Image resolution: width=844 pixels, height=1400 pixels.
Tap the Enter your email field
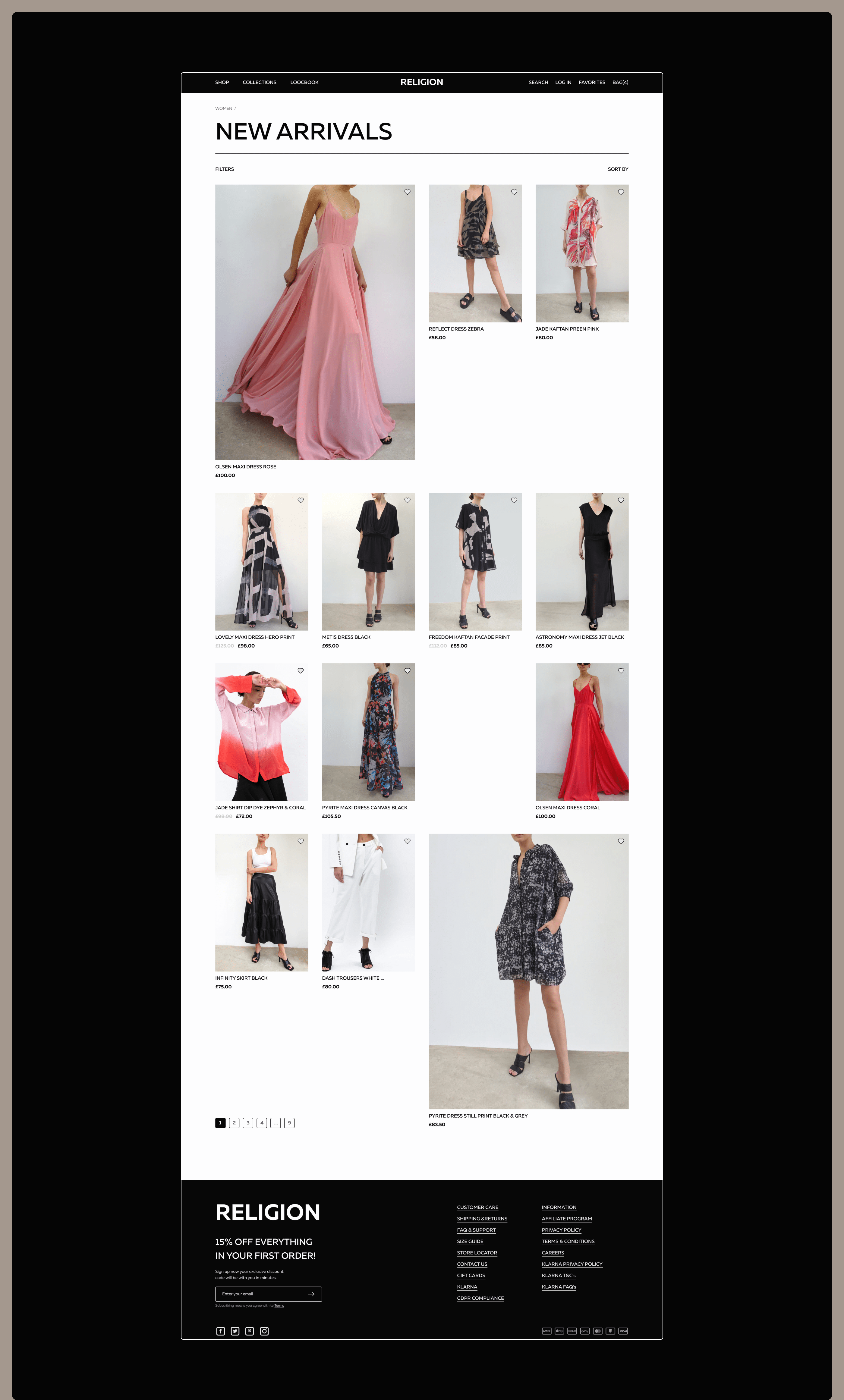tap(259, 1294)
